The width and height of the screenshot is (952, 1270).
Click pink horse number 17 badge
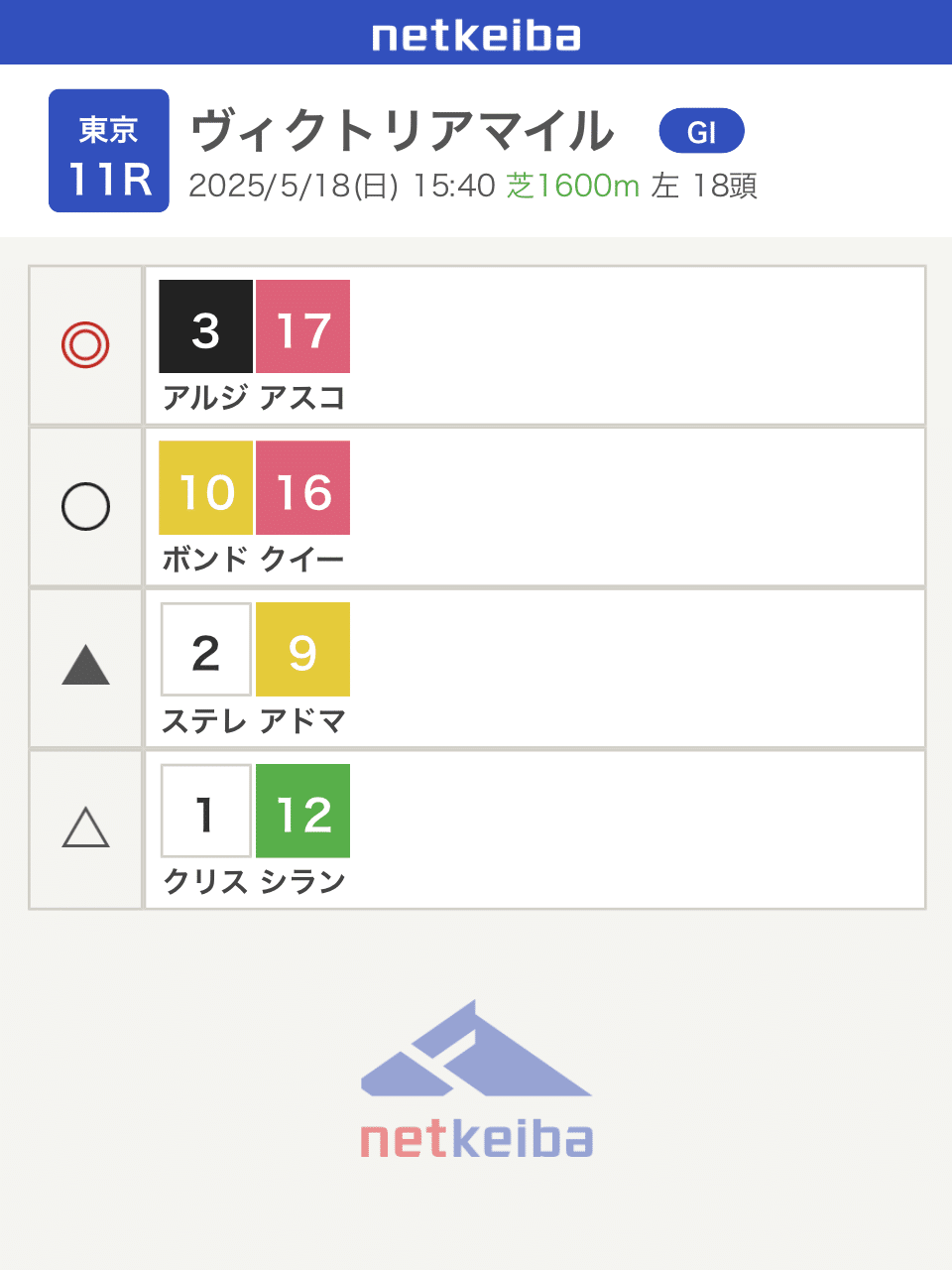(302, 326)
